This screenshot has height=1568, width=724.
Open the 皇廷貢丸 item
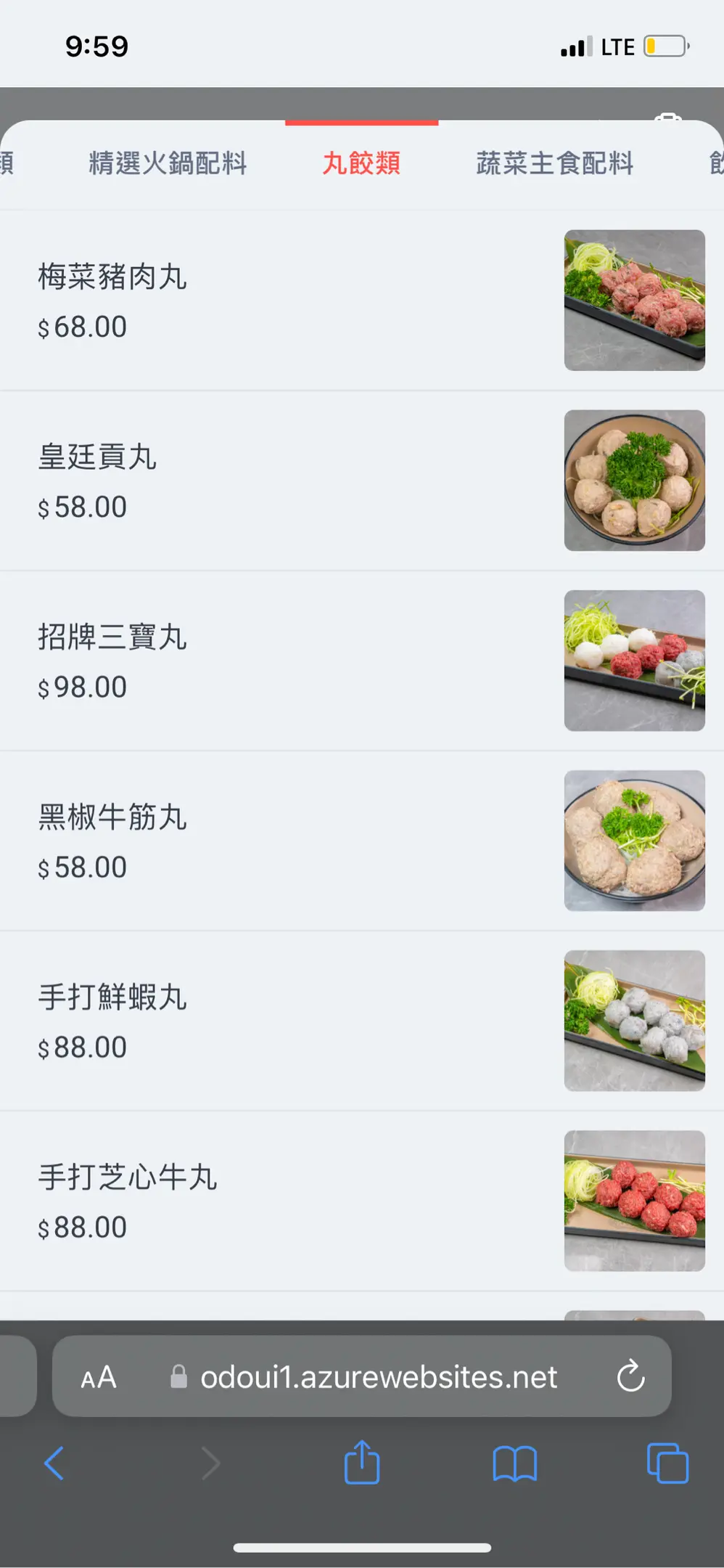coord(362,481)
